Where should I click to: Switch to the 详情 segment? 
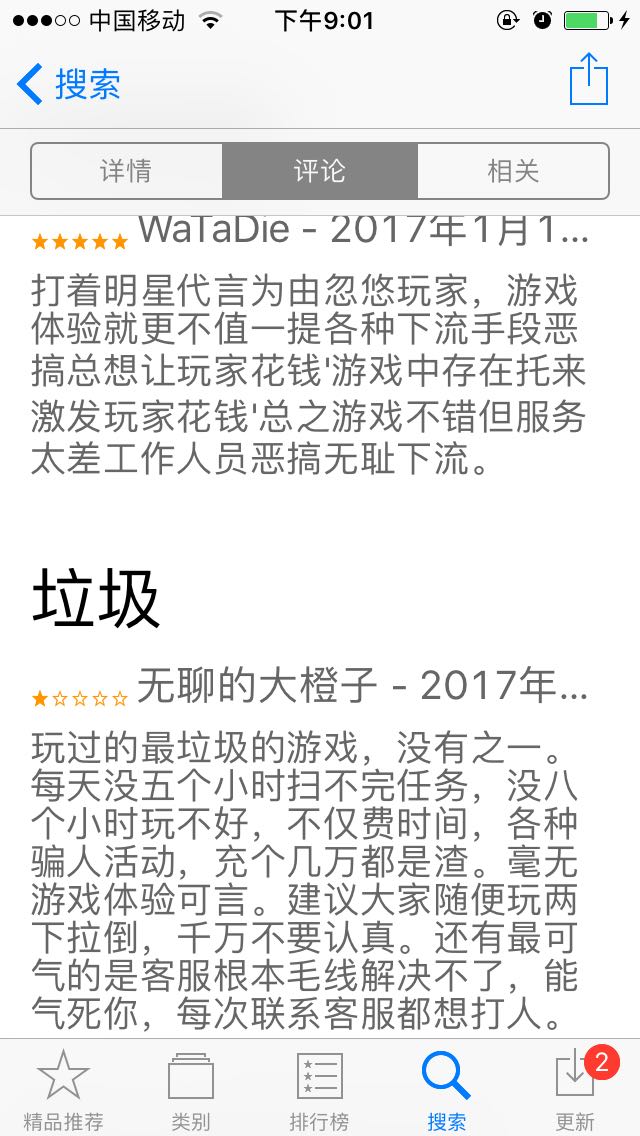[126, 171]
